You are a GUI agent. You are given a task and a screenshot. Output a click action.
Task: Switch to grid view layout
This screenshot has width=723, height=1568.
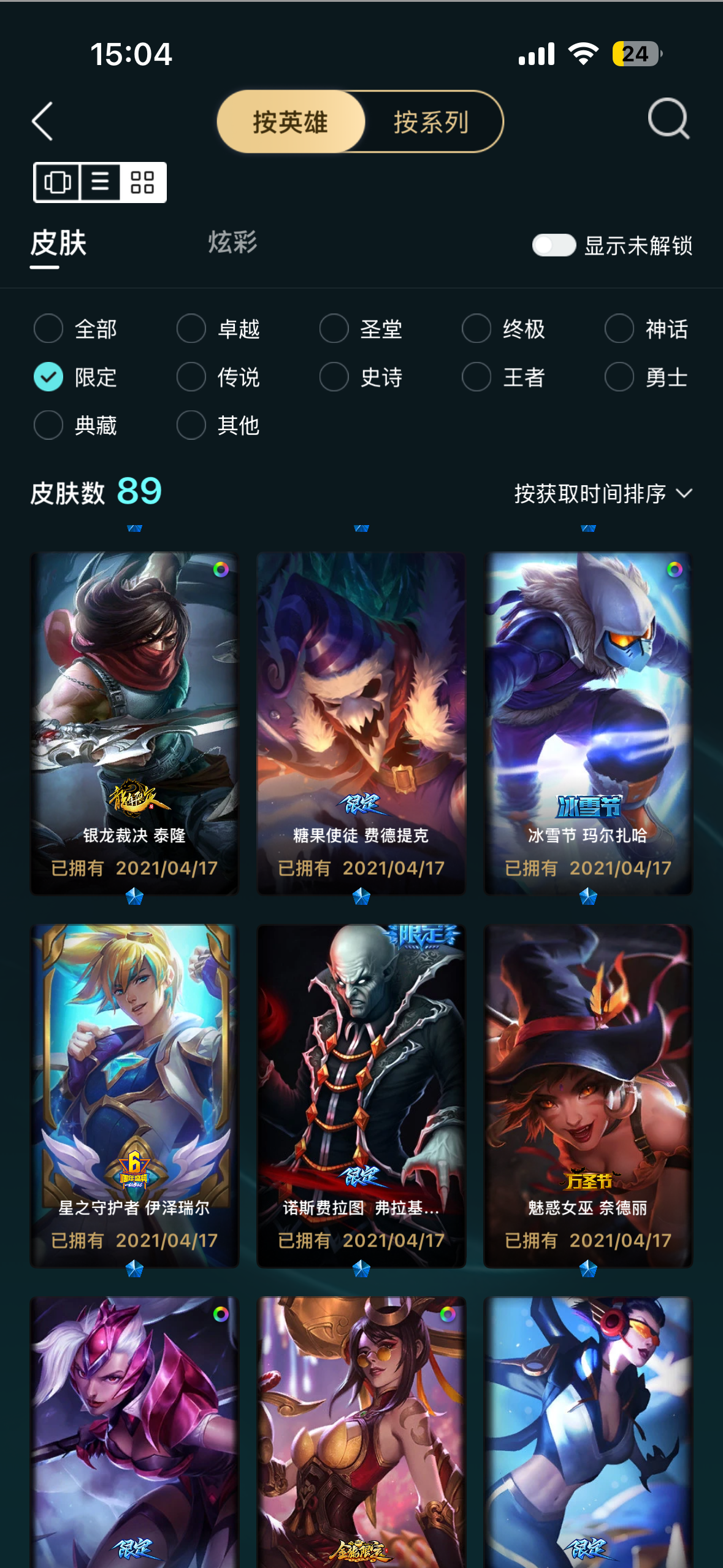[x=142, y=182]
